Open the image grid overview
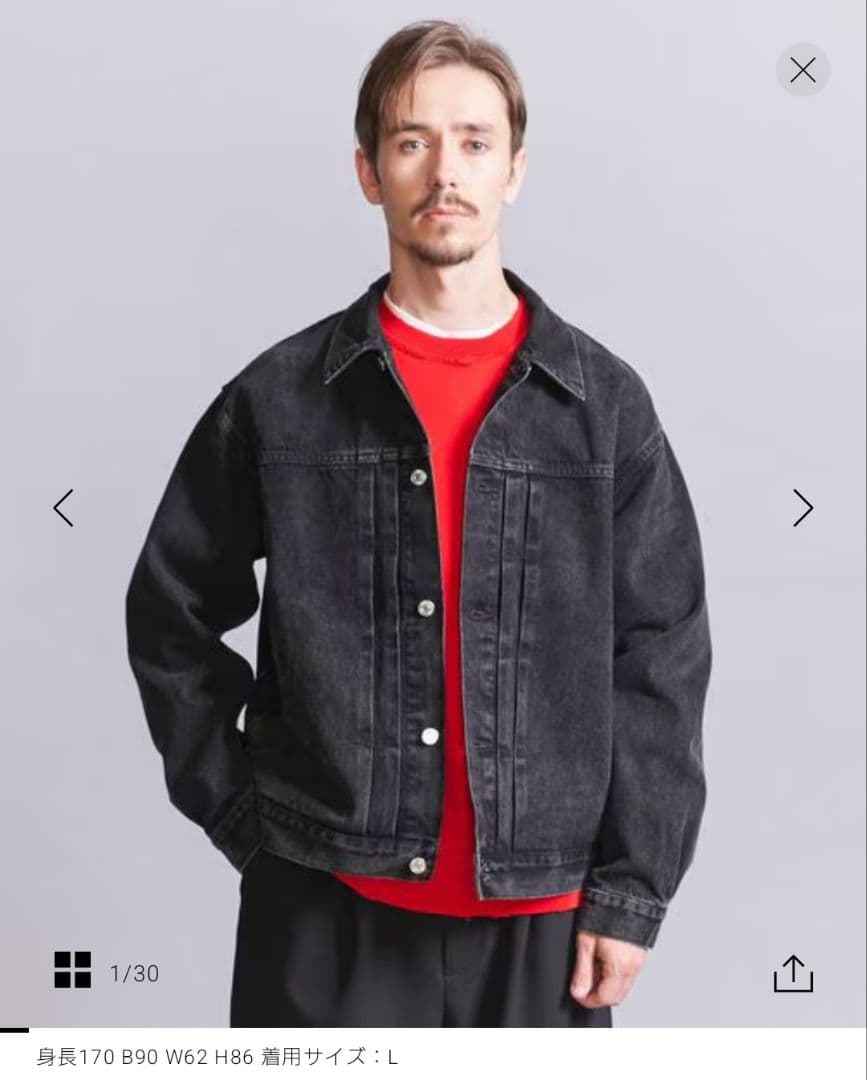 (72, 970)
